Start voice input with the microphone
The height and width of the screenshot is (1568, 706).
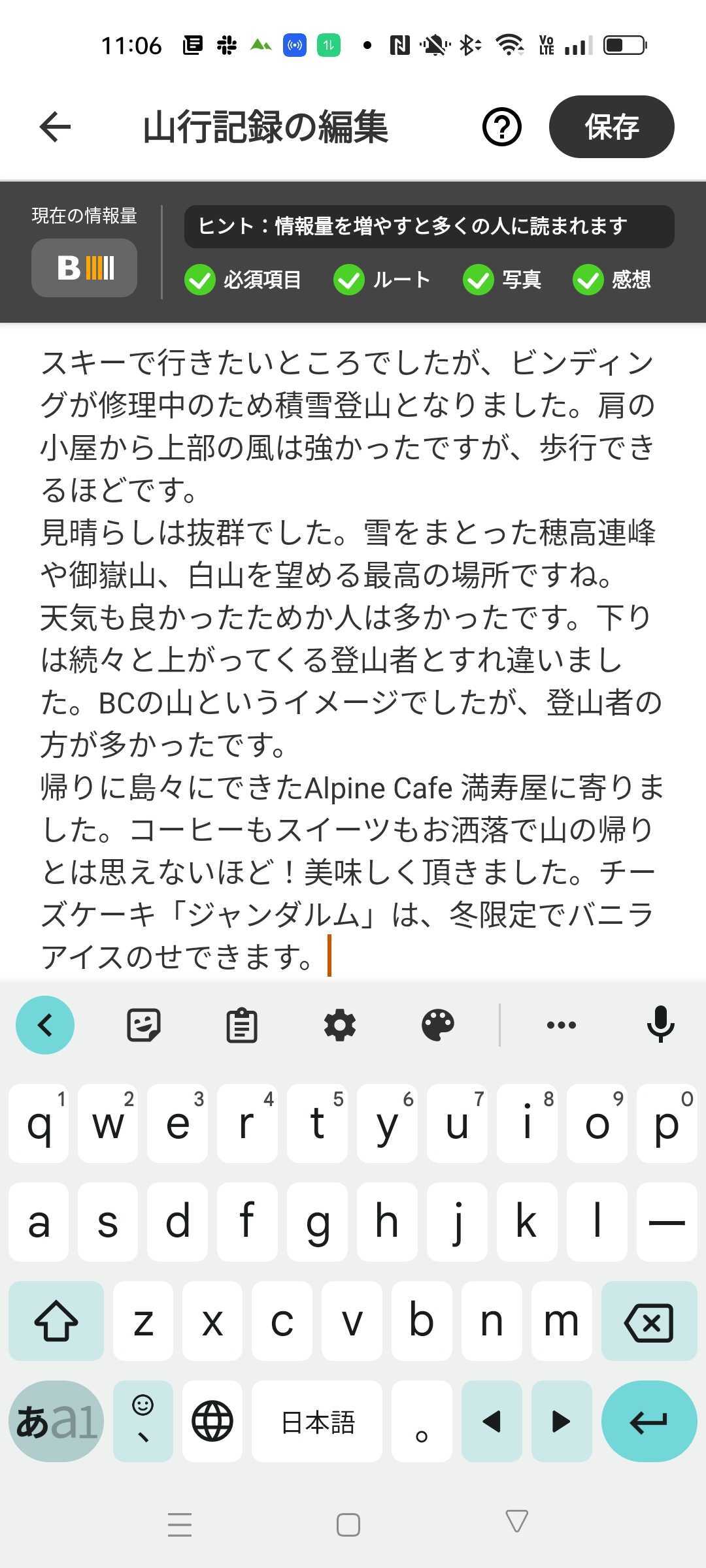coord(660,1024)
